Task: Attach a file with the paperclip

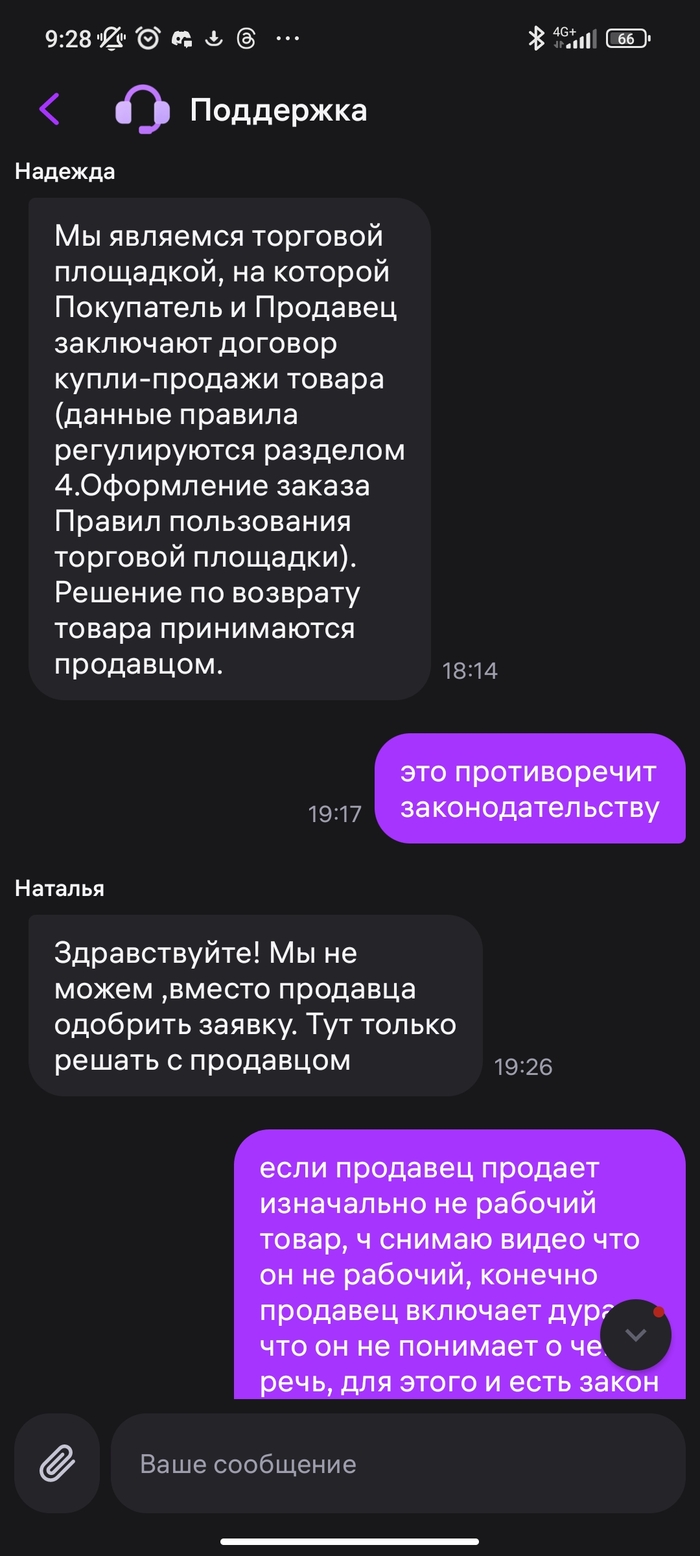Action: click(x=57, y=1464)
